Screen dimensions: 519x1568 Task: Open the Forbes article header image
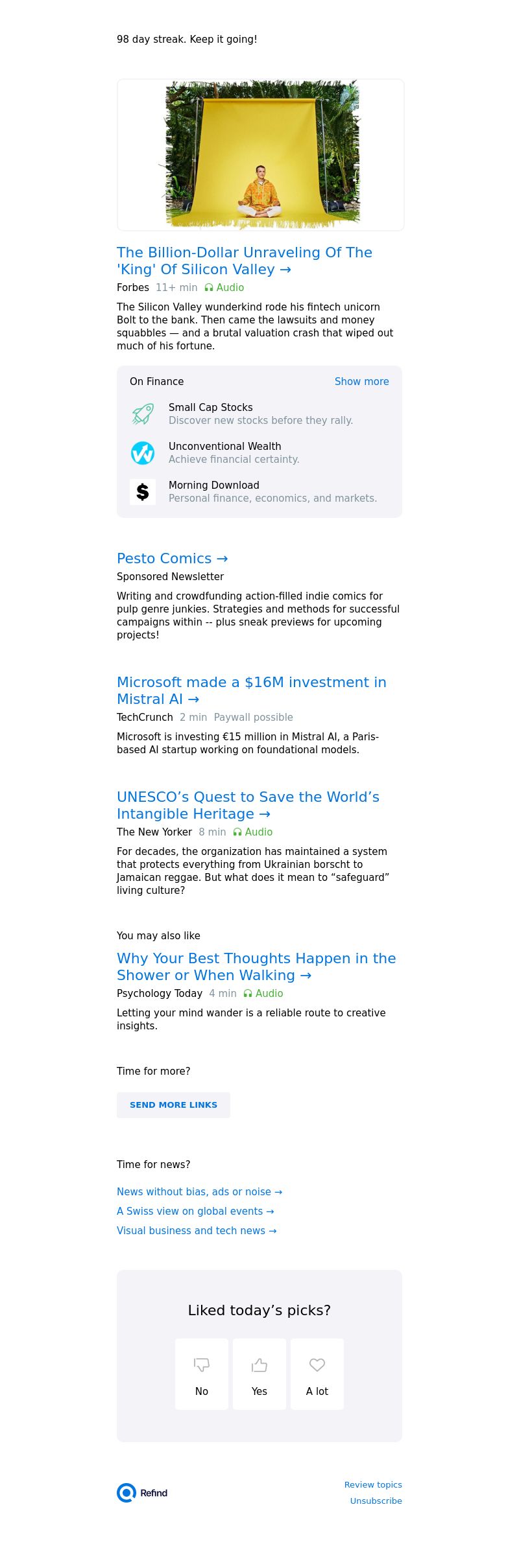(x=260, y=154)
